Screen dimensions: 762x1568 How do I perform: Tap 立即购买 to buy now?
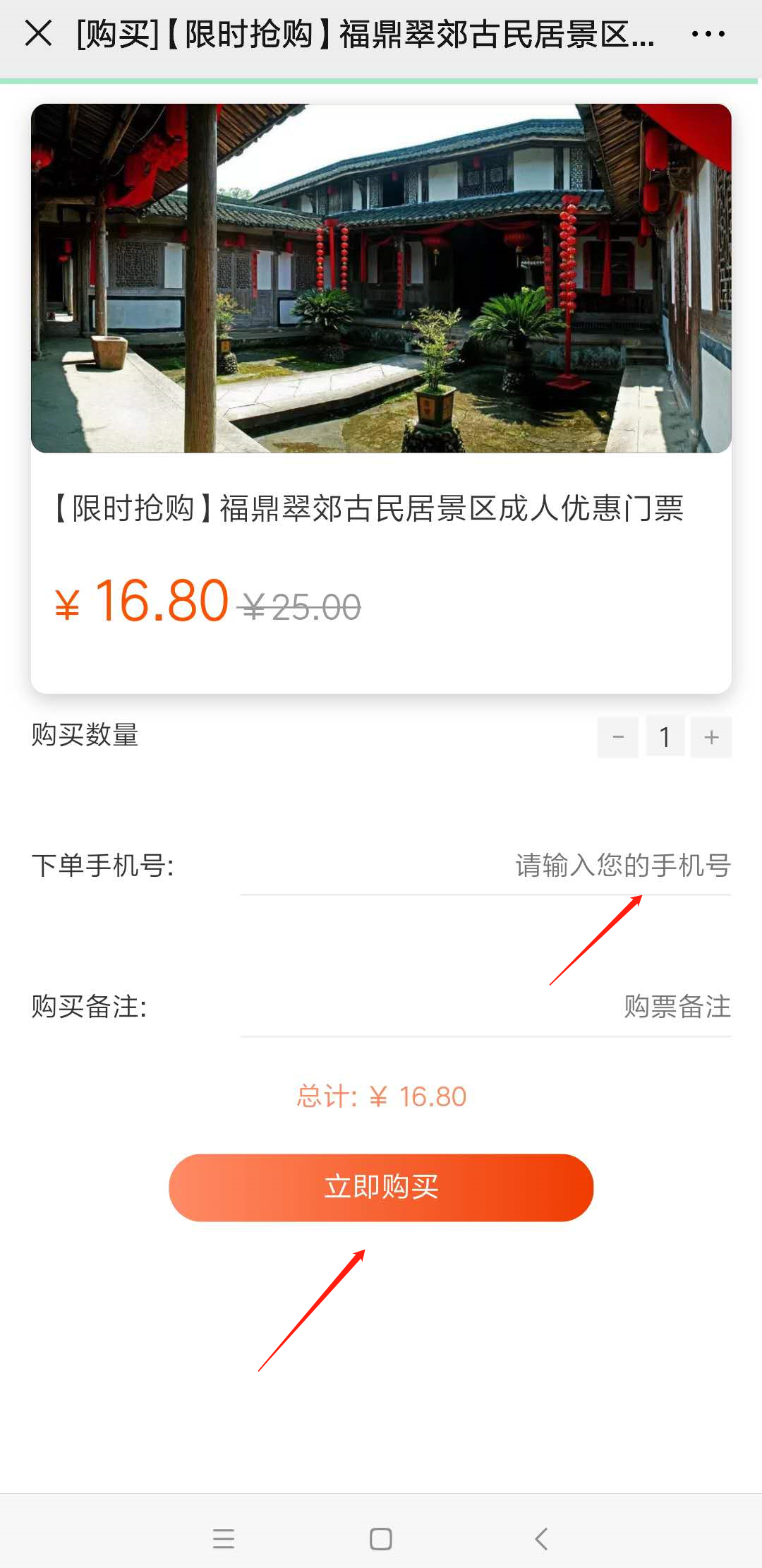coord(381,1187)
